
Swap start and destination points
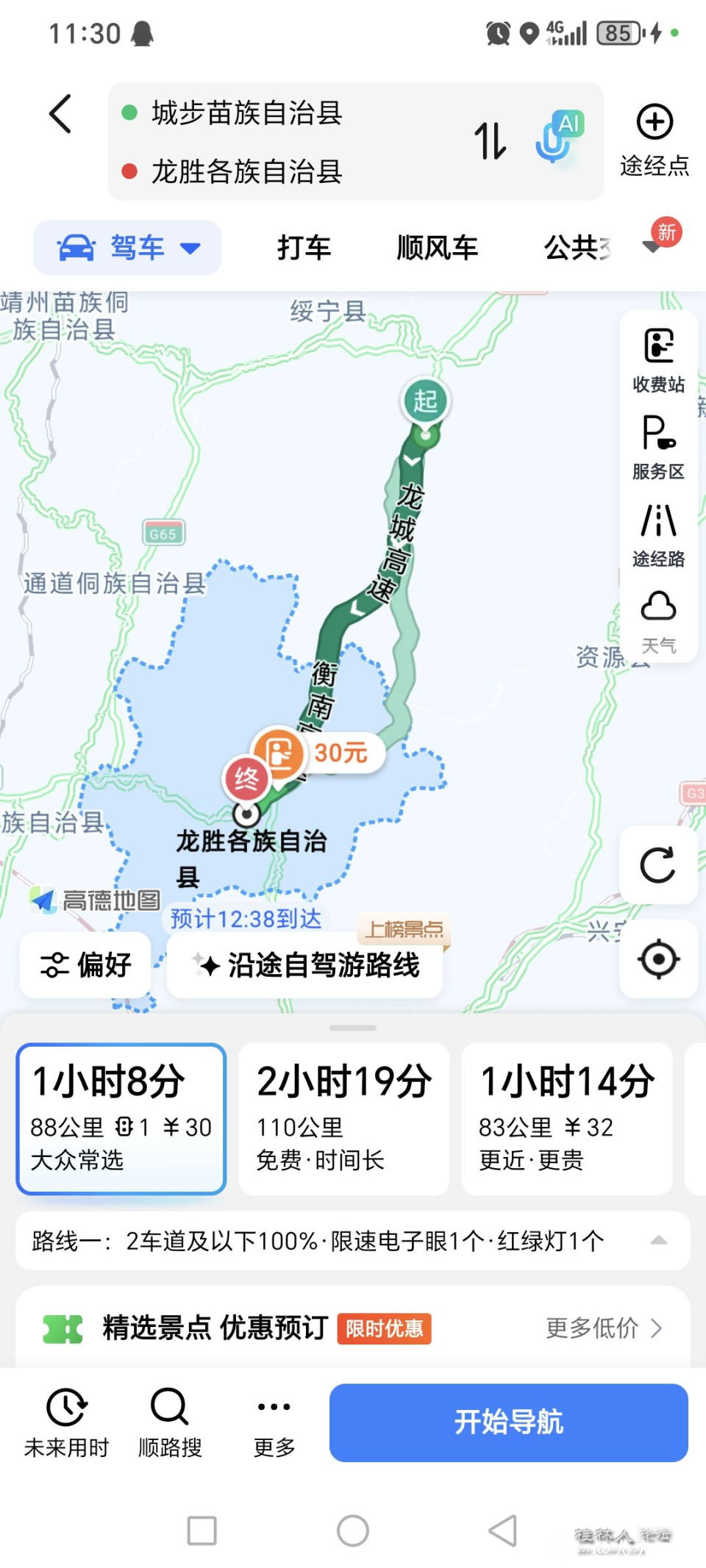(490, 140)
